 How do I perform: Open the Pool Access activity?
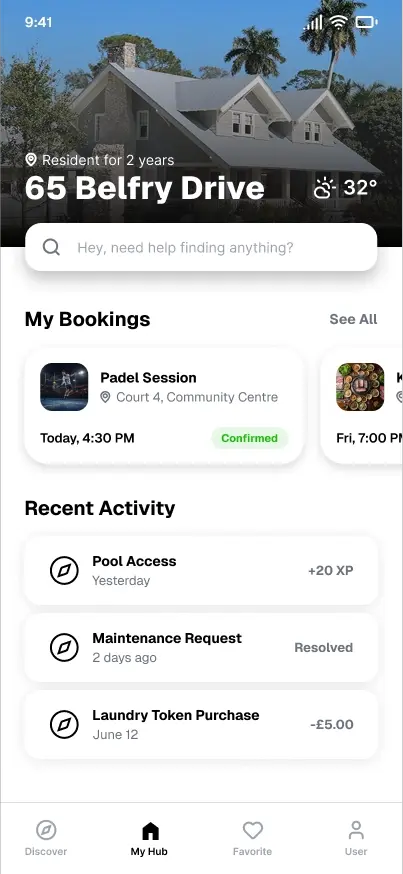(x=201, y=571)
